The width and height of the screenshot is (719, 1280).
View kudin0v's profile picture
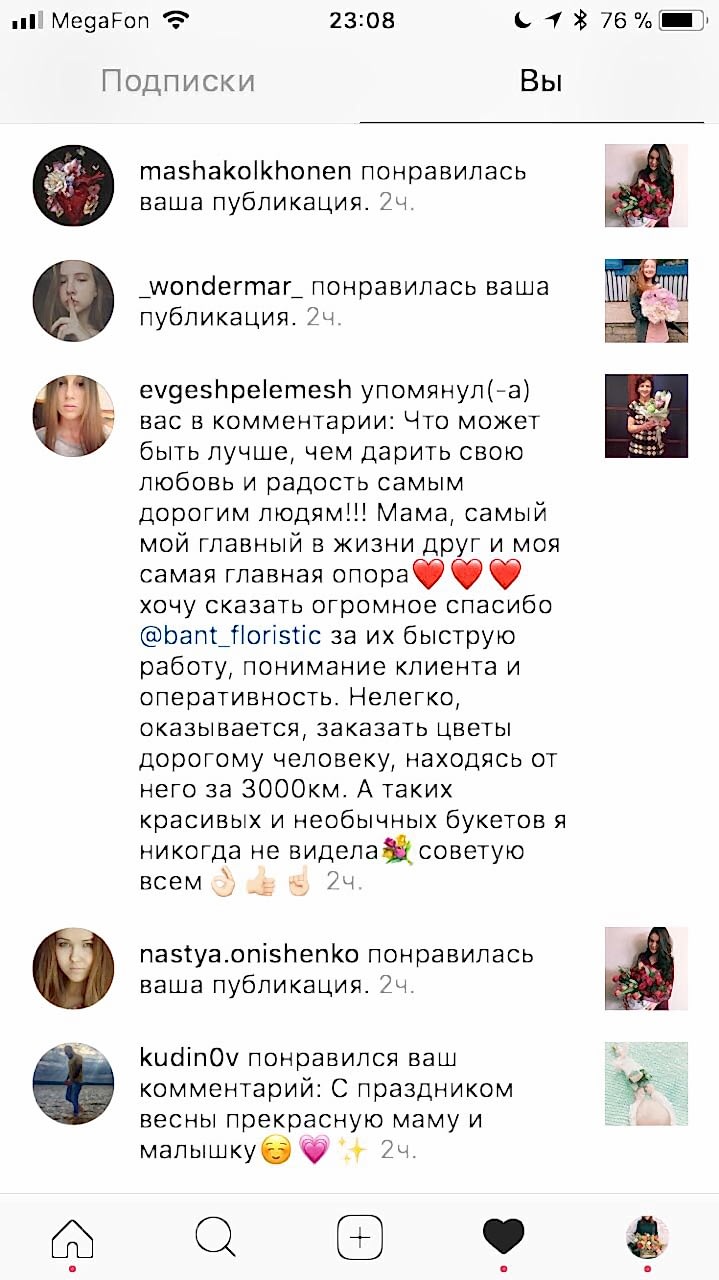pos(74,1084)
